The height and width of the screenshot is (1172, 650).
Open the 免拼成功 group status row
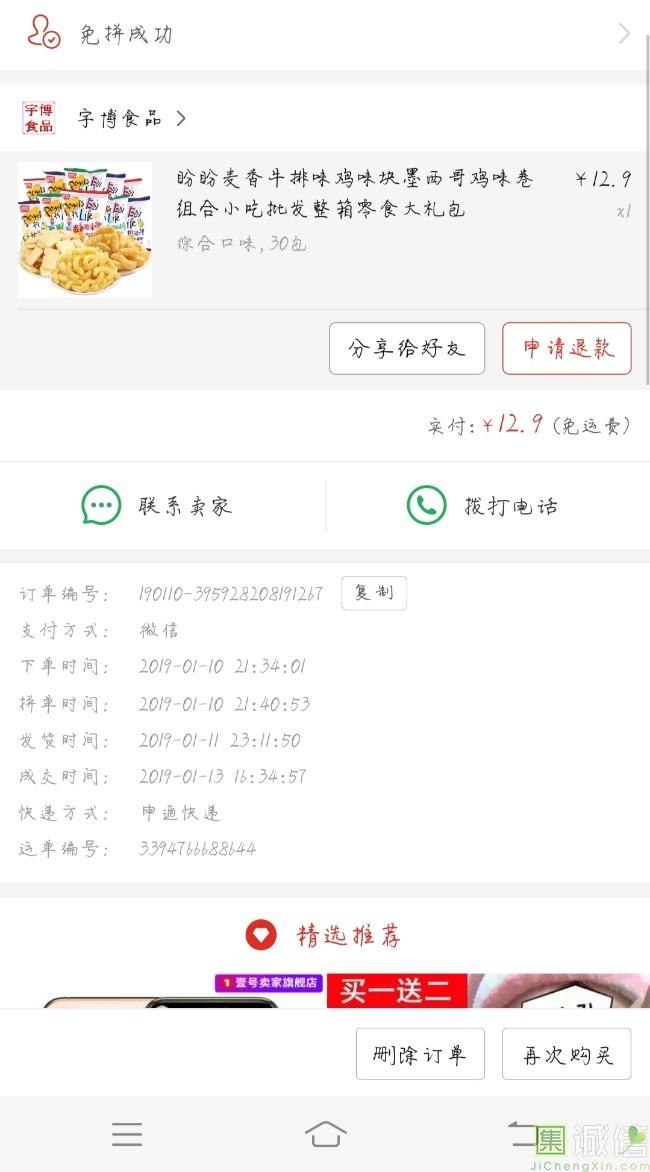point(325,35)
